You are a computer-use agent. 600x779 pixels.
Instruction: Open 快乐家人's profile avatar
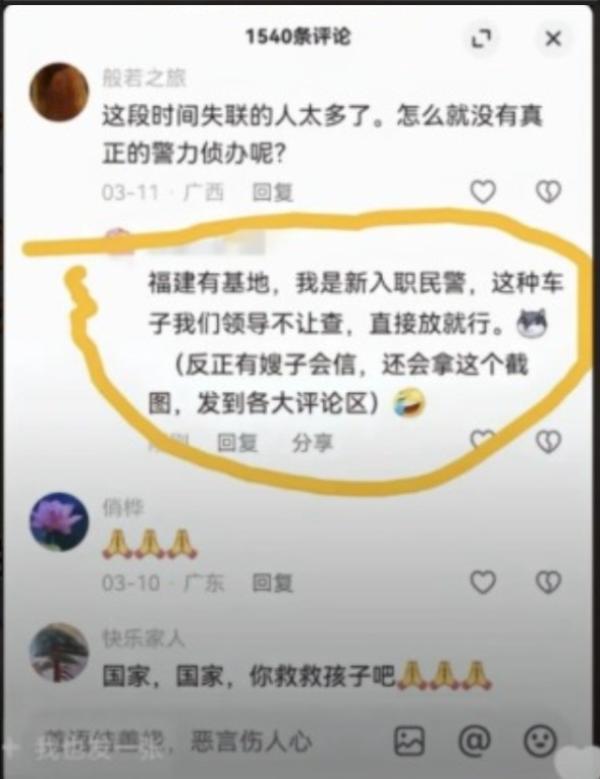tap(59, 652)
